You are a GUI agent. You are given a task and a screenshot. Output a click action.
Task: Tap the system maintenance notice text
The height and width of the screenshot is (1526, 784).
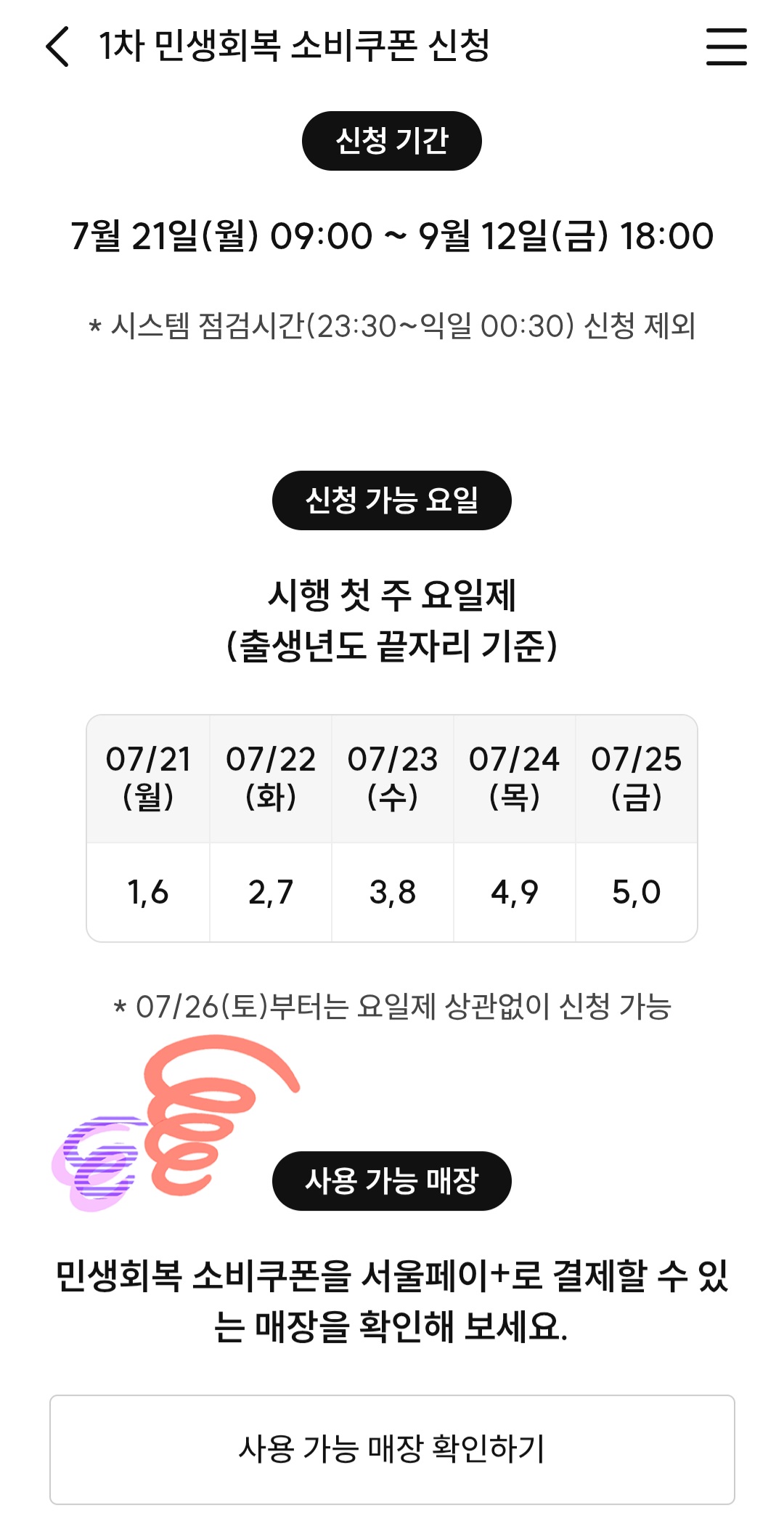click(392, 328)
